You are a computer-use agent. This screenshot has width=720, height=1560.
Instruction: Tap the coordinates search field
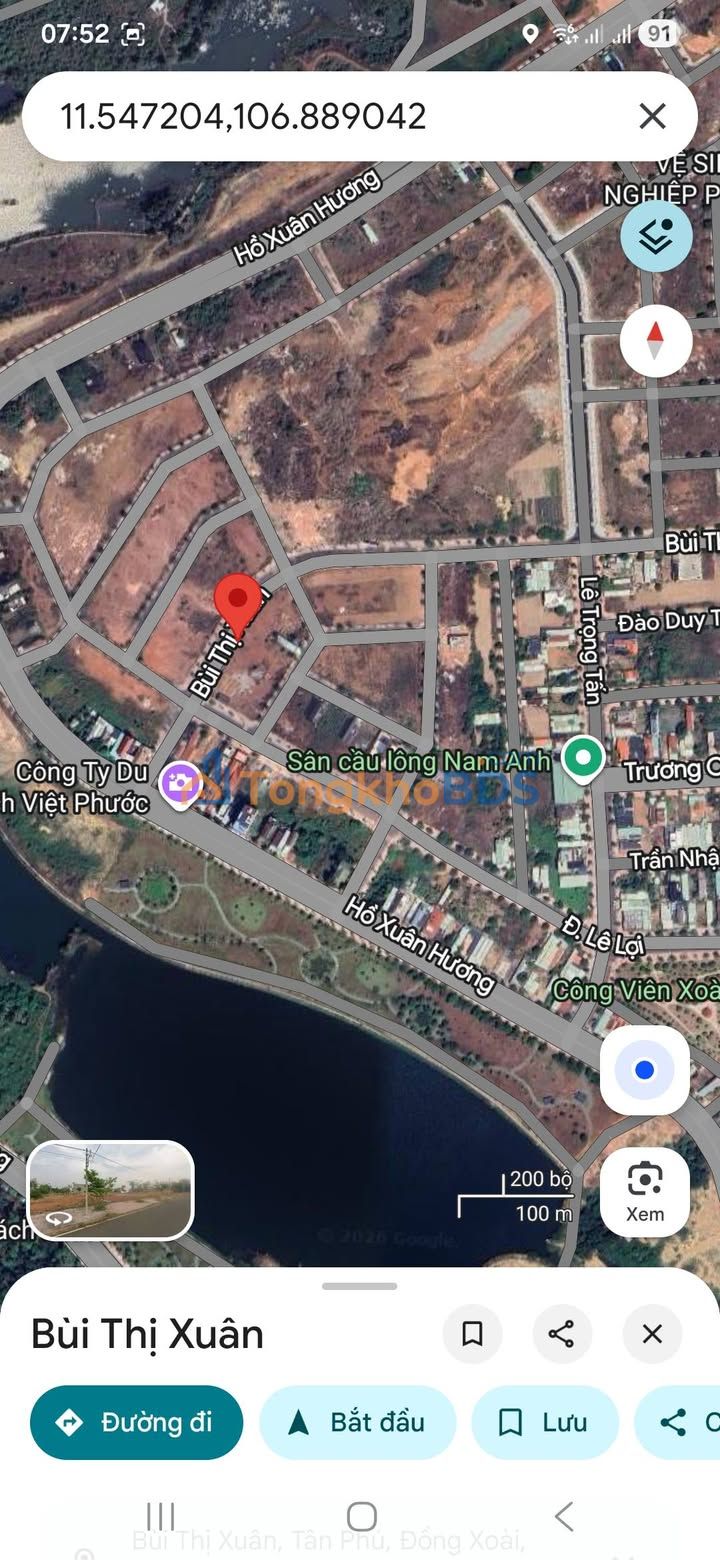(x=300, y=117)
